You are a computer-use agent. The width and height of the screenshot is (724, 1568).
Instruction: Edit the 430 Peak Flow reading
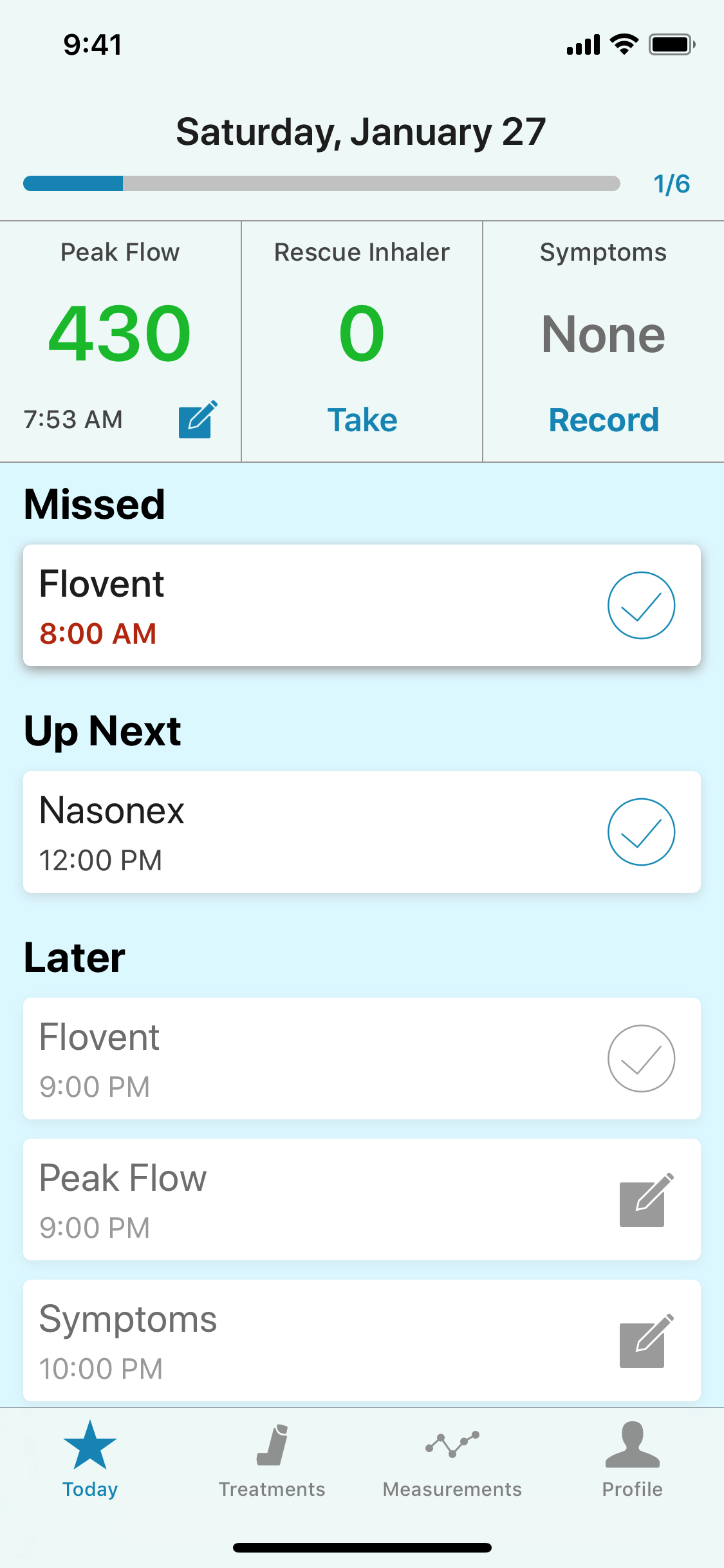point(198,419)
